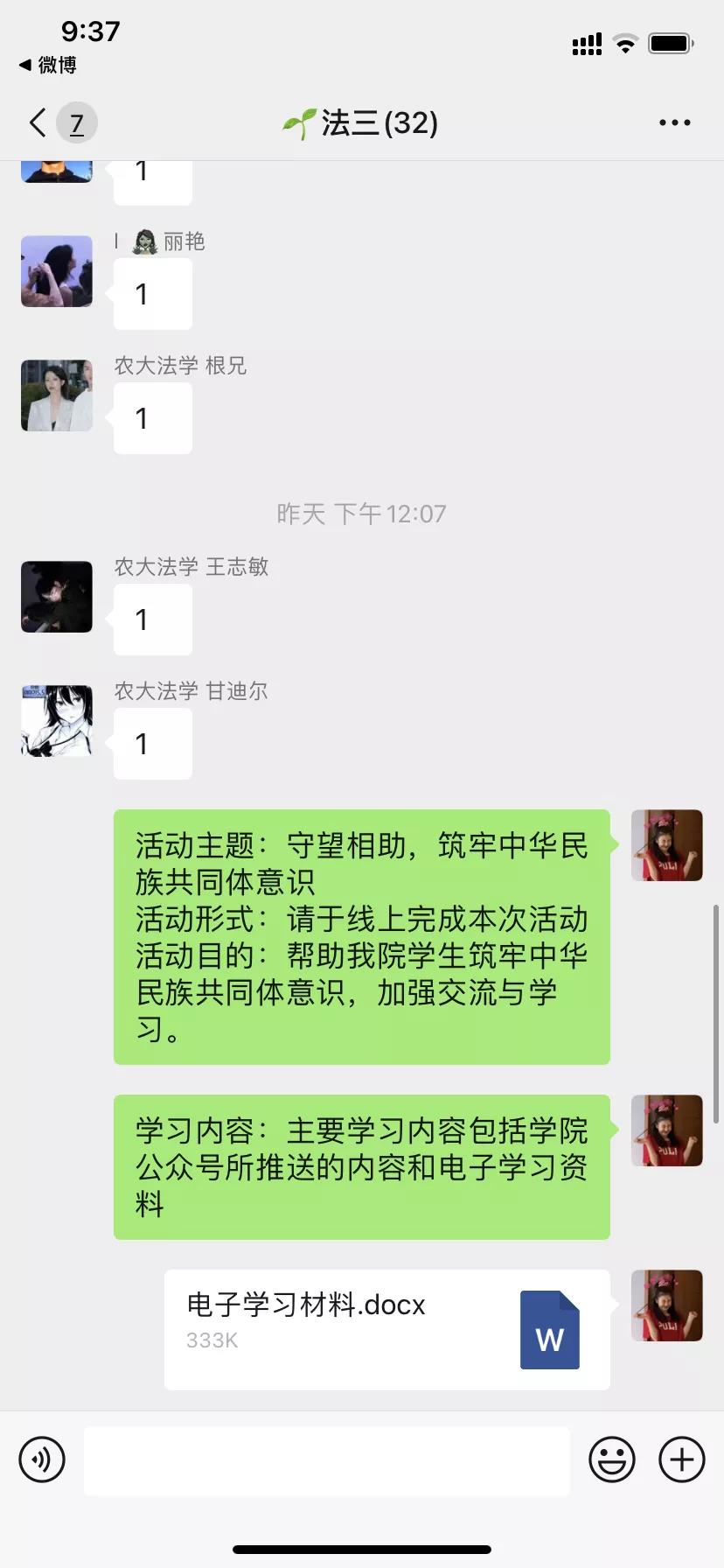Open 丽艳's profile avatar

pos(57,271)
